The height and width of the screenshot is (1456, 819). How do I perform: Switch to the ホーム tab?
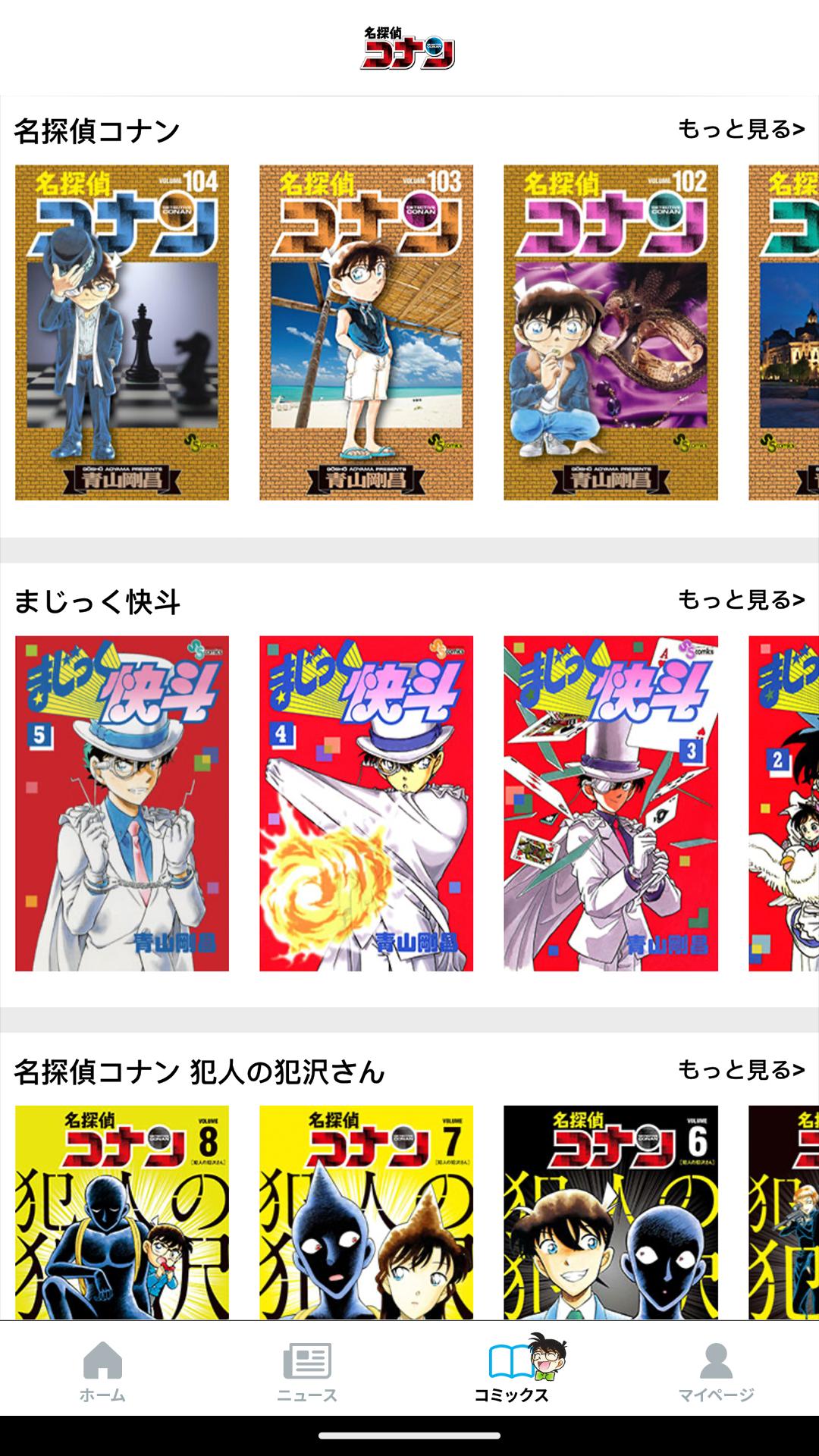(x=102, y=1370)
